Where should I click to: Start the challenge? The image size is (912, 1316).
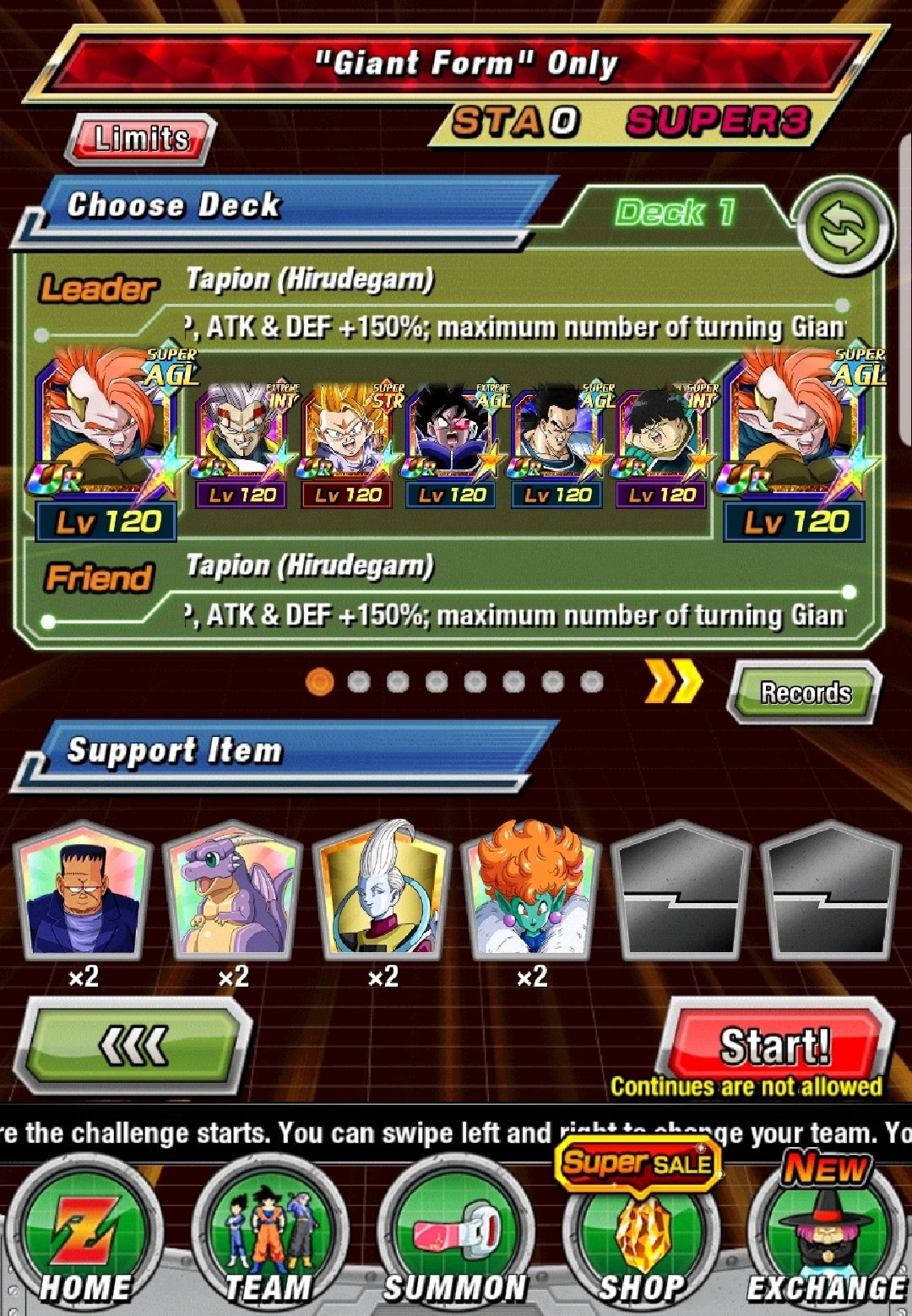(x=774, y=1047)
